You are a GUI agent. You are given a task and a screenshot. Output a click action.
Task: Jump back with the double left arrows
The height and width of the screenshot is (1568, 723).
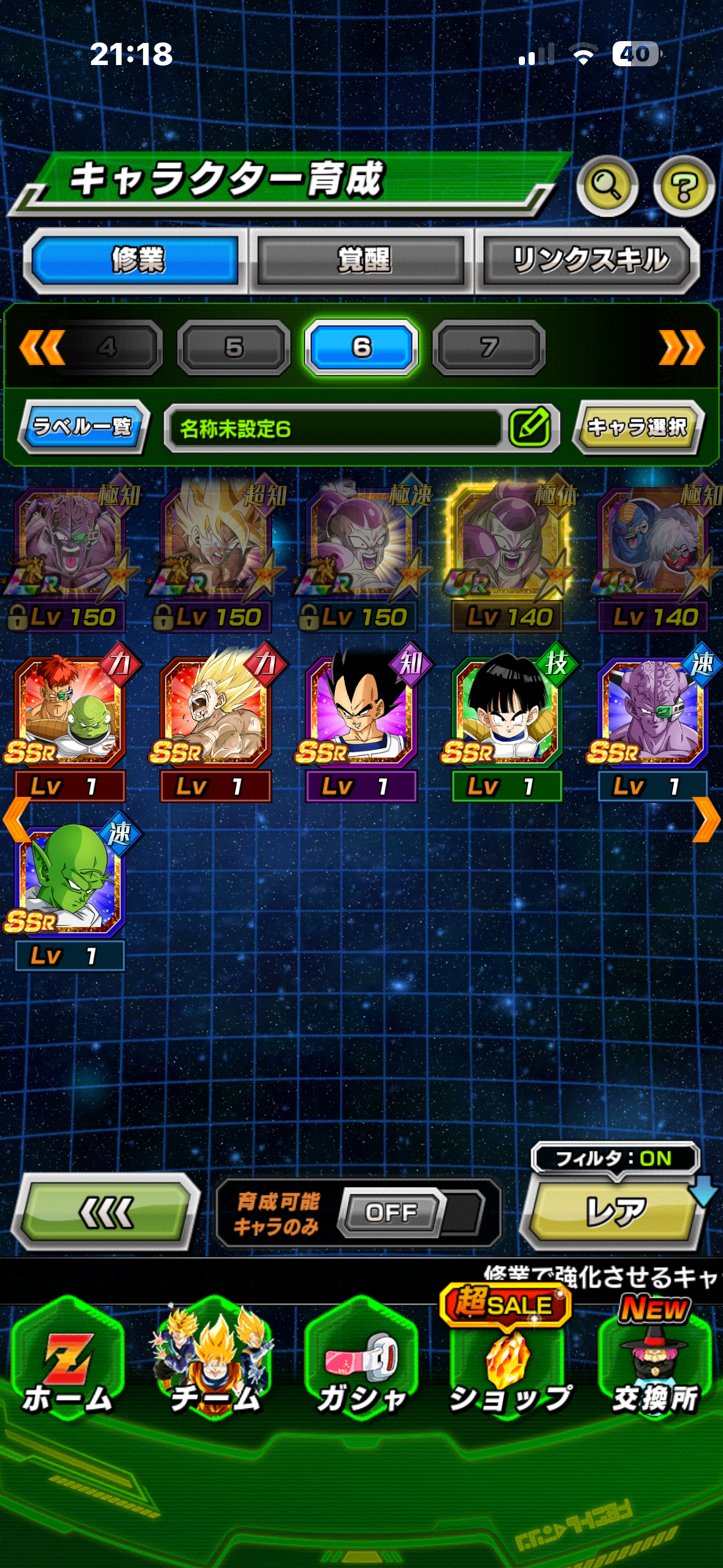[42, 348]
